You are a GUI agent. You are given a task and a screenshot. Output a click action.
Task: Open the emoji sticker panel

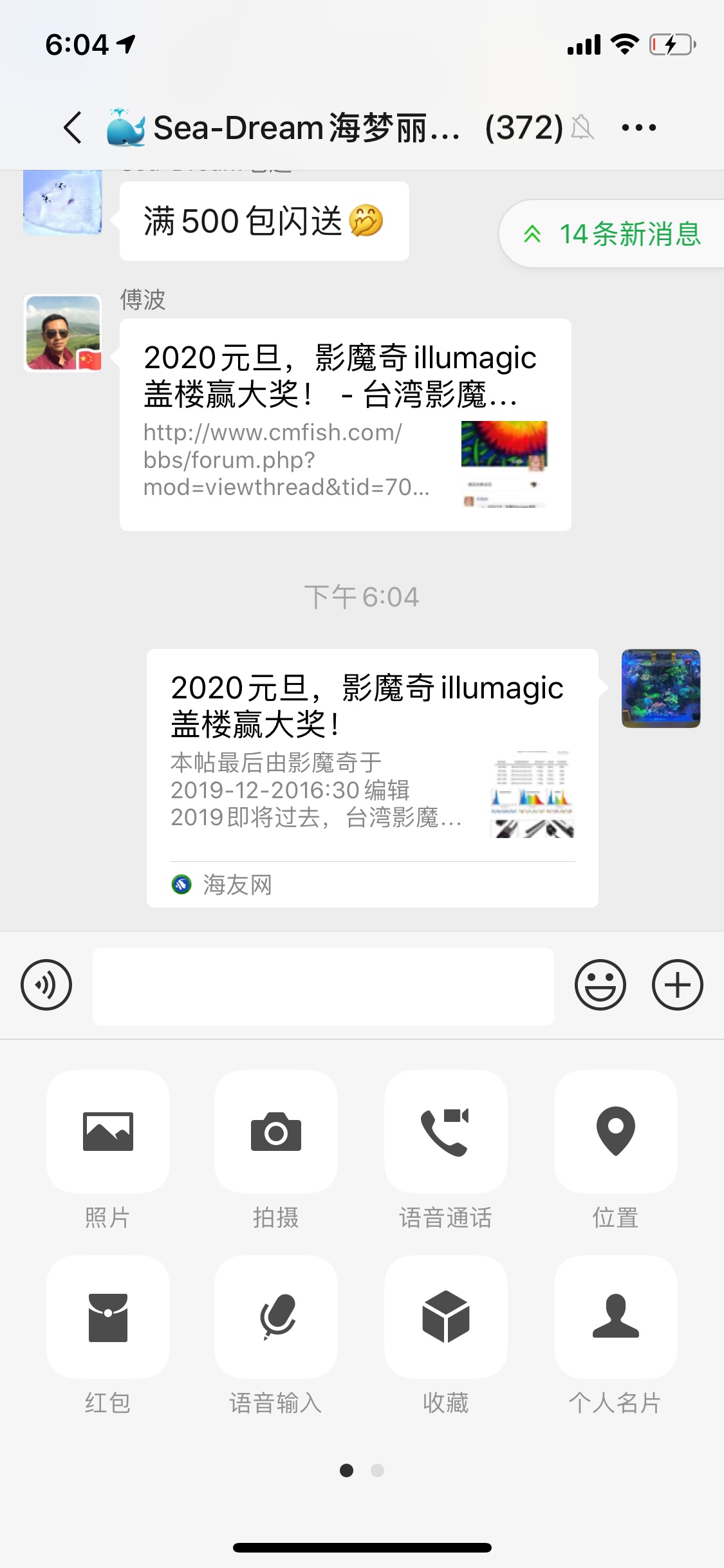[600, 985]
